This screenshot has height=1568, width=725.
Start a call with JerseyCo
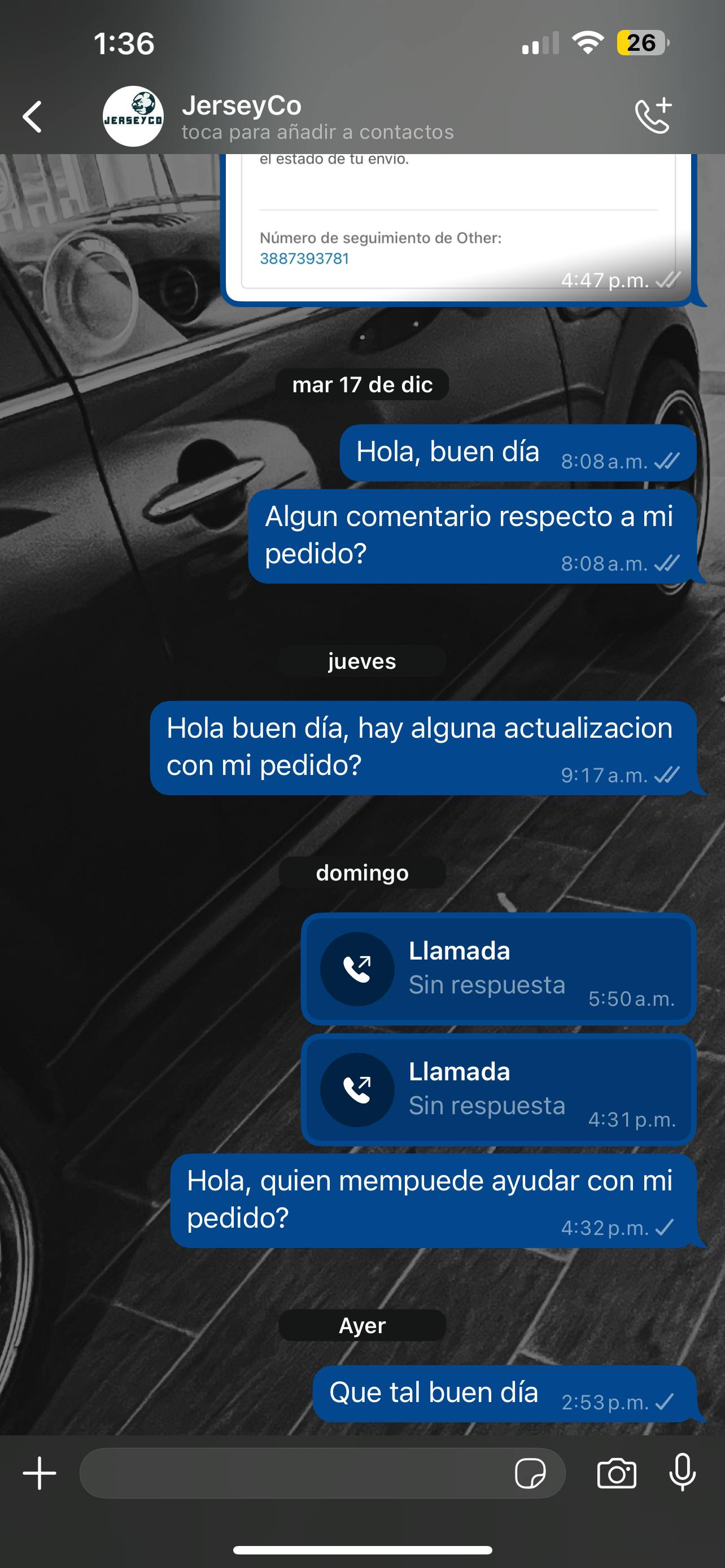[653, 115]
